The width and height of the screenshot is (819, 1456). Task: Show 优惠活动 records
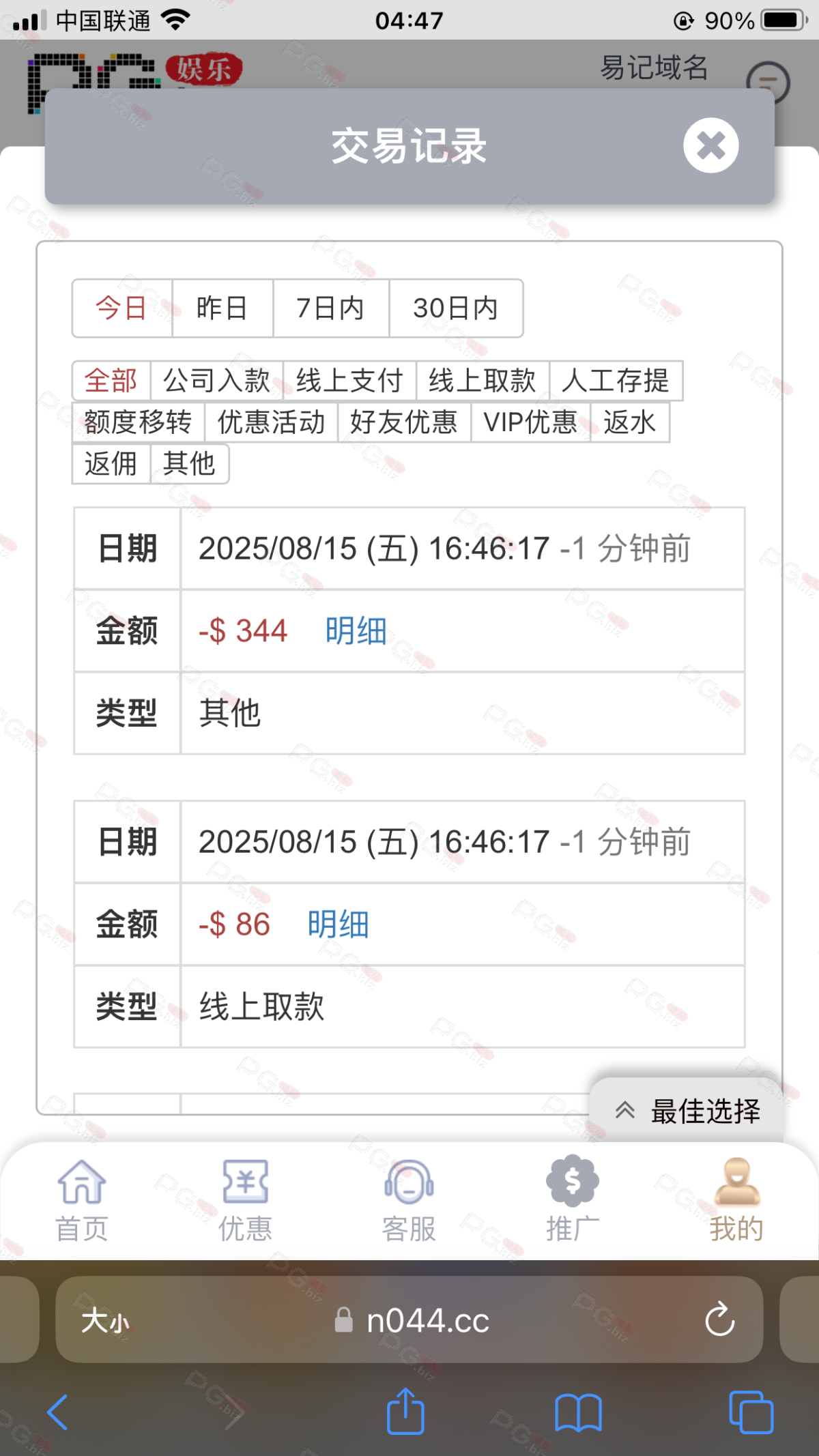click(271, 422)
